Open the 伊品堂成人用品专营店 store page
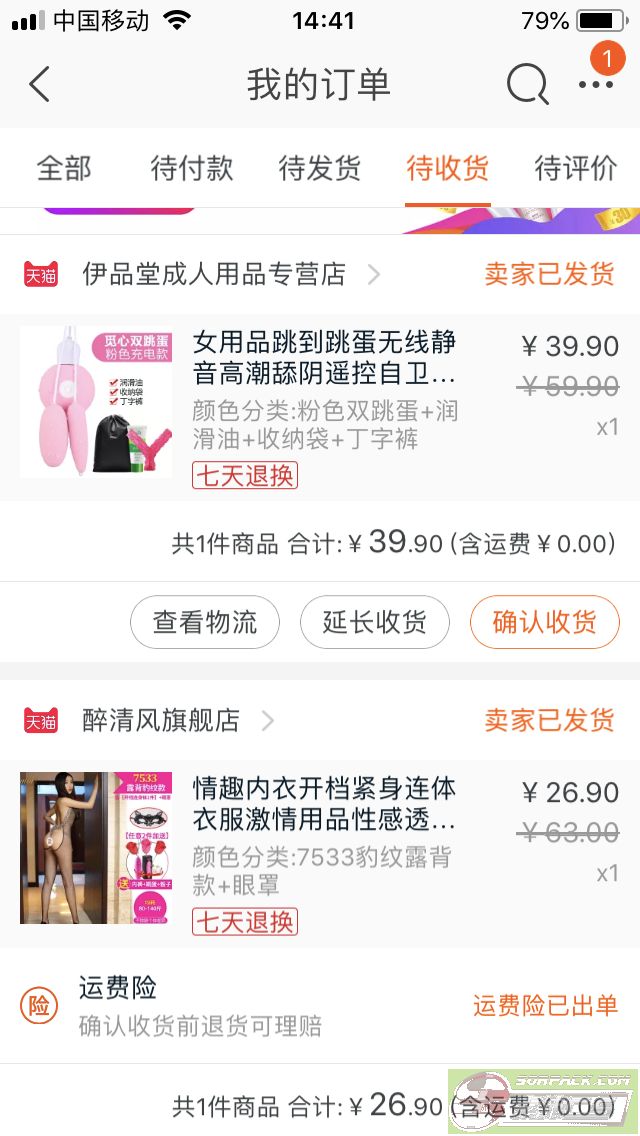Image resolution: width=640 pixels, height=1136 pixels. point(214,274)
